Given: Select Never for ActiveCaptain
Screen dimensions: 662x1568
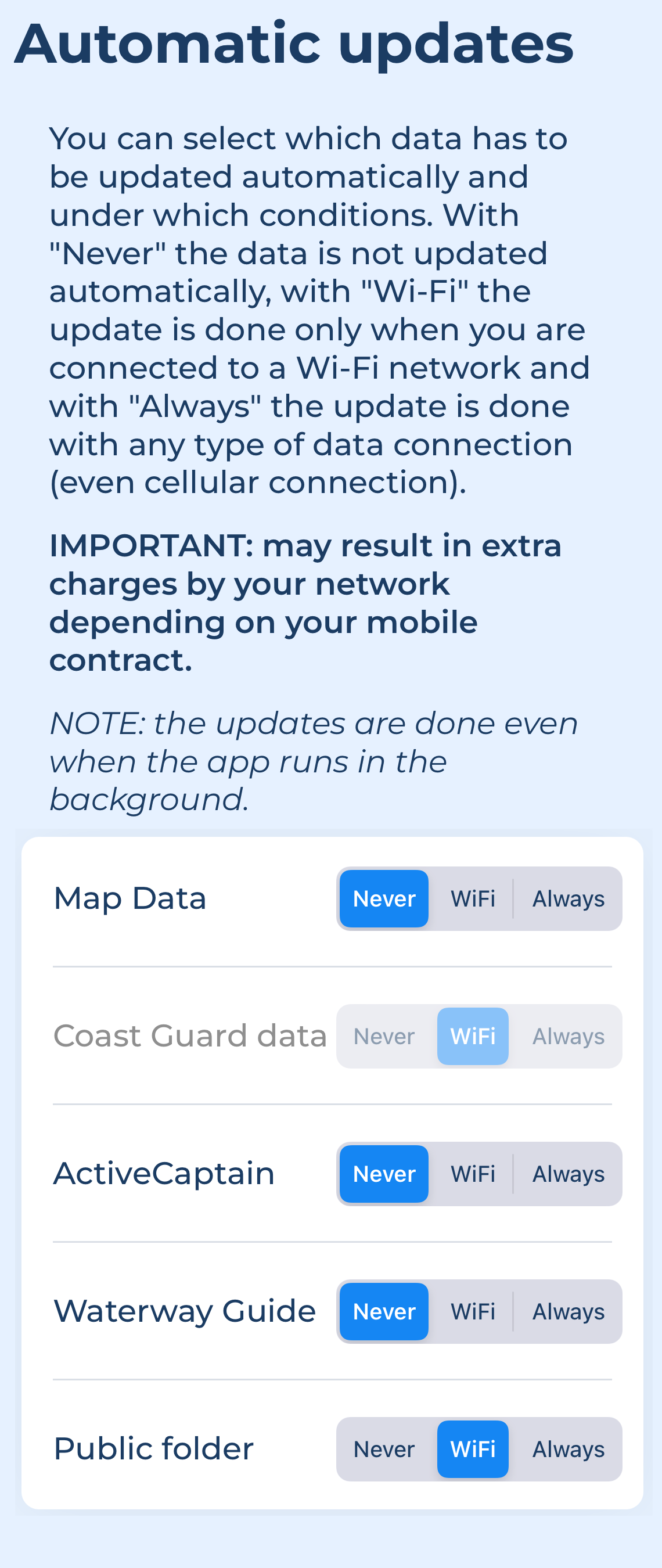Looking at the screenshot, I should tap(384, 1174).
